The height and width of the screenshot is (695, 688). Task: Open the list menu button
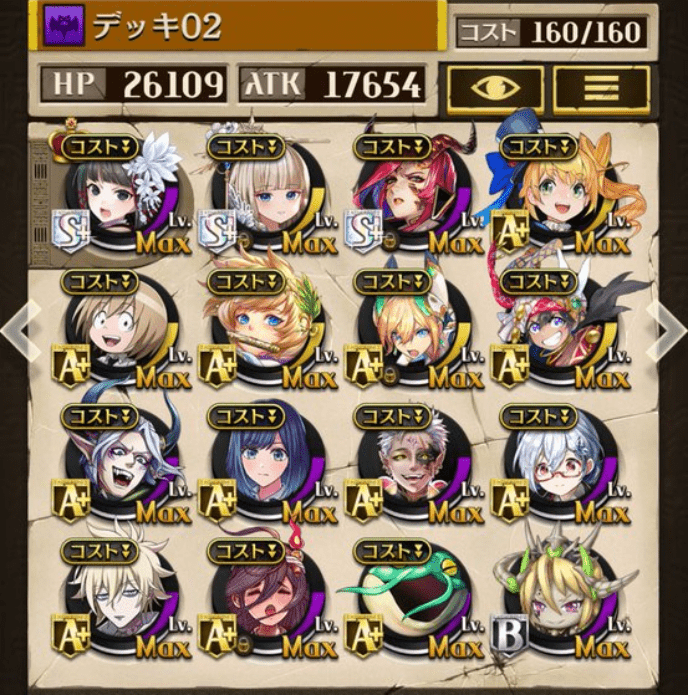(x=600, y=89)
